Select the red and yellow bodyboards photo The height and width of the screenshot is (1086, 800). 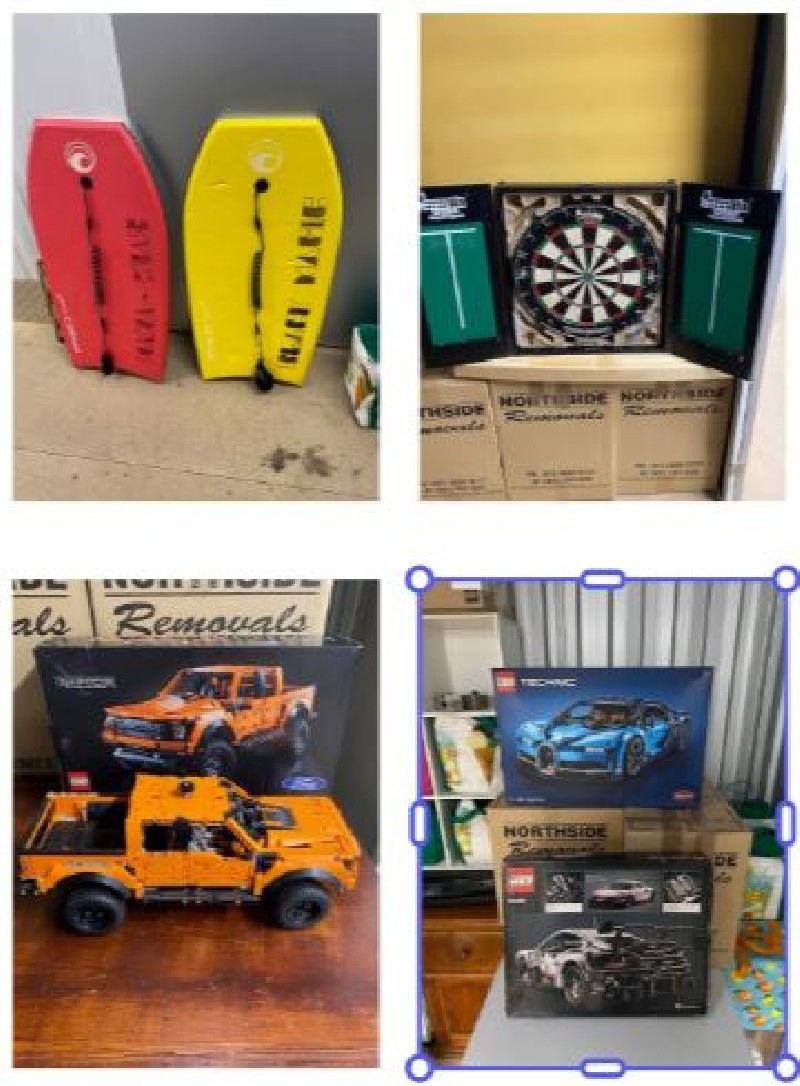[x=196, y=256]
